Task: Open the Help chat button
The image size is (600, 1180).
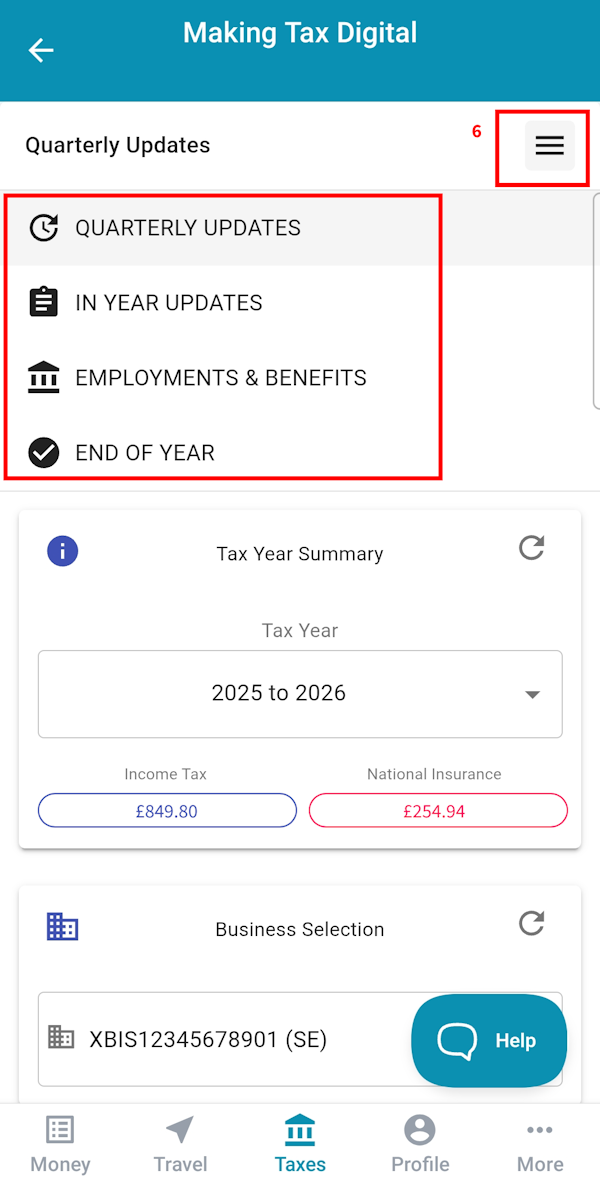Action: [x=489, y=1041]
